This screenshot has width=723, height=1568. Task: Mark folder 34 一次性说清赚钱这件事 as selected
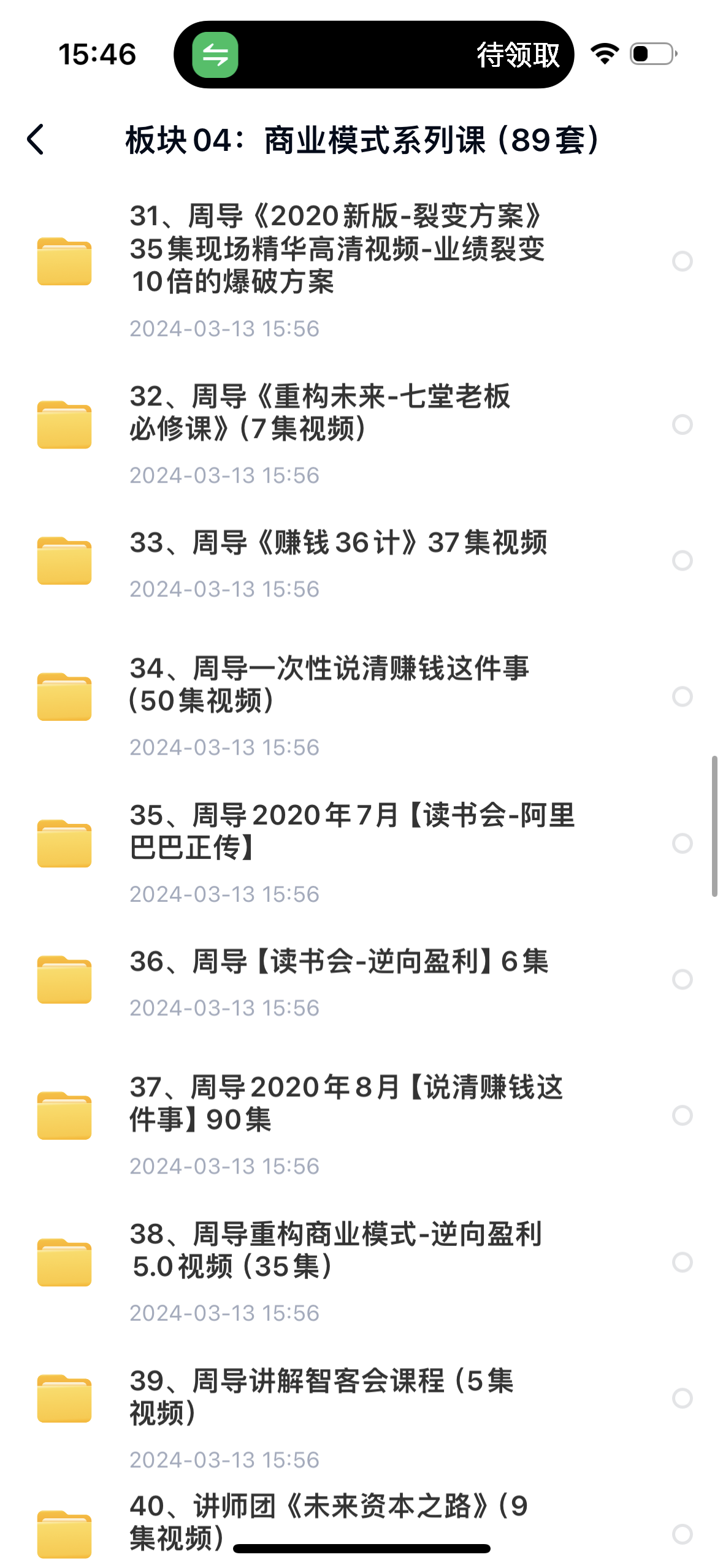tap(682, 696)
